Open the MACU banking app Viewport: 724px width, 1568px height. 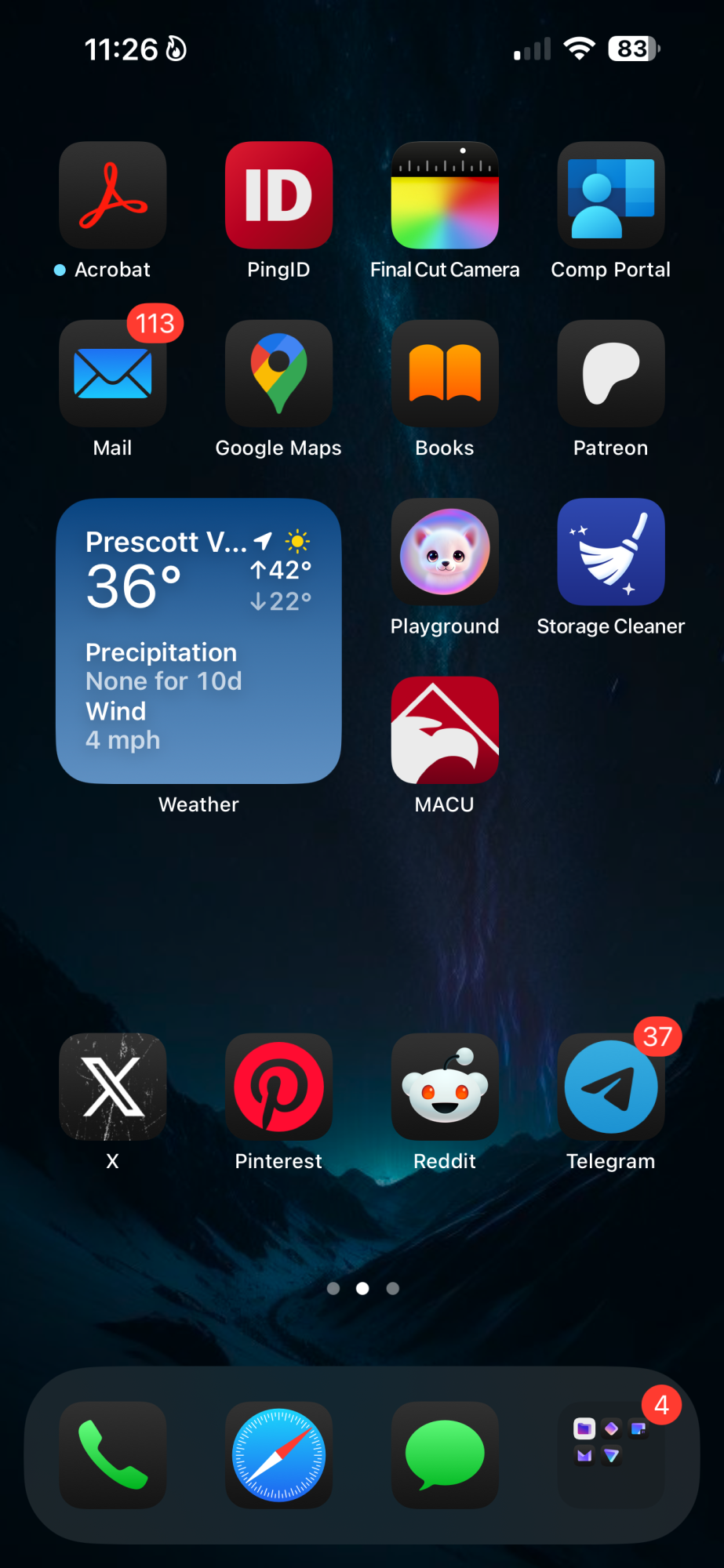pyautogui.click(x=445, y=730)
